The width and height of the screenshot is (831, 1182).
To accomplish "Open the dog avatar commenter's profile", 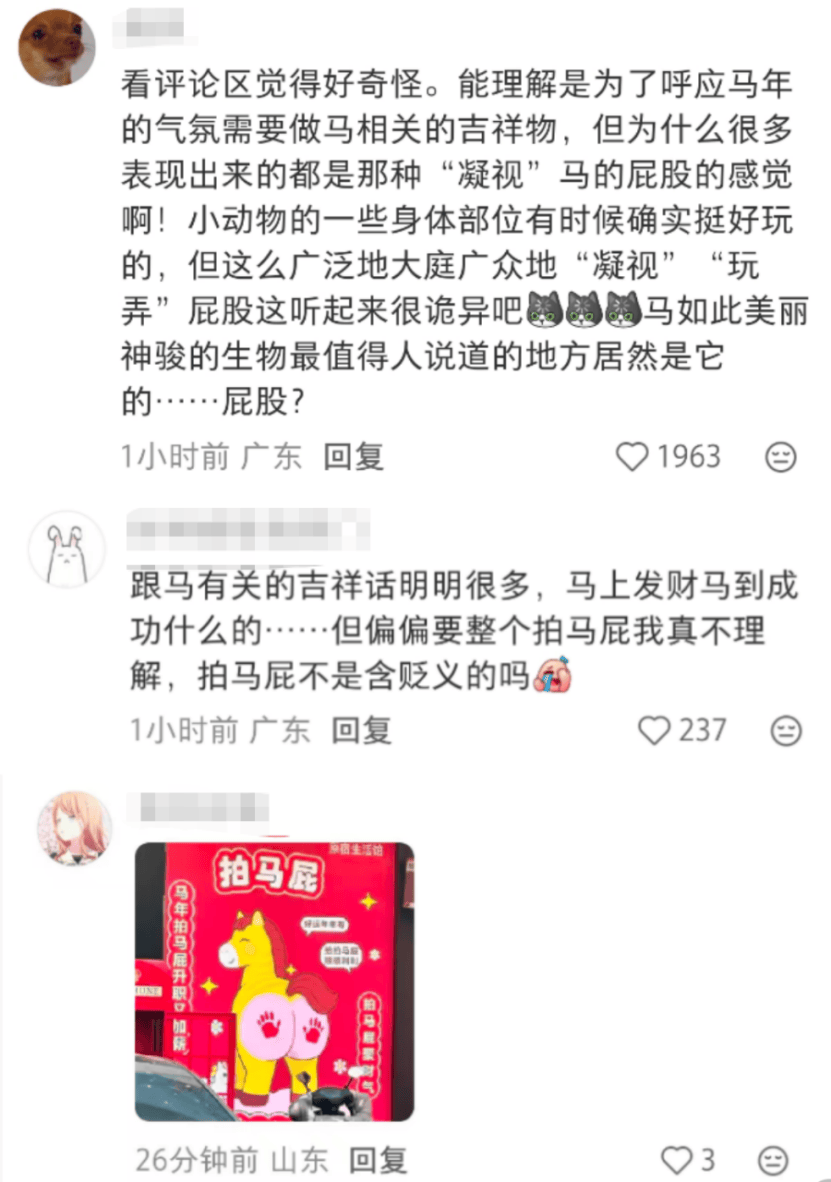I will [58, 48].
